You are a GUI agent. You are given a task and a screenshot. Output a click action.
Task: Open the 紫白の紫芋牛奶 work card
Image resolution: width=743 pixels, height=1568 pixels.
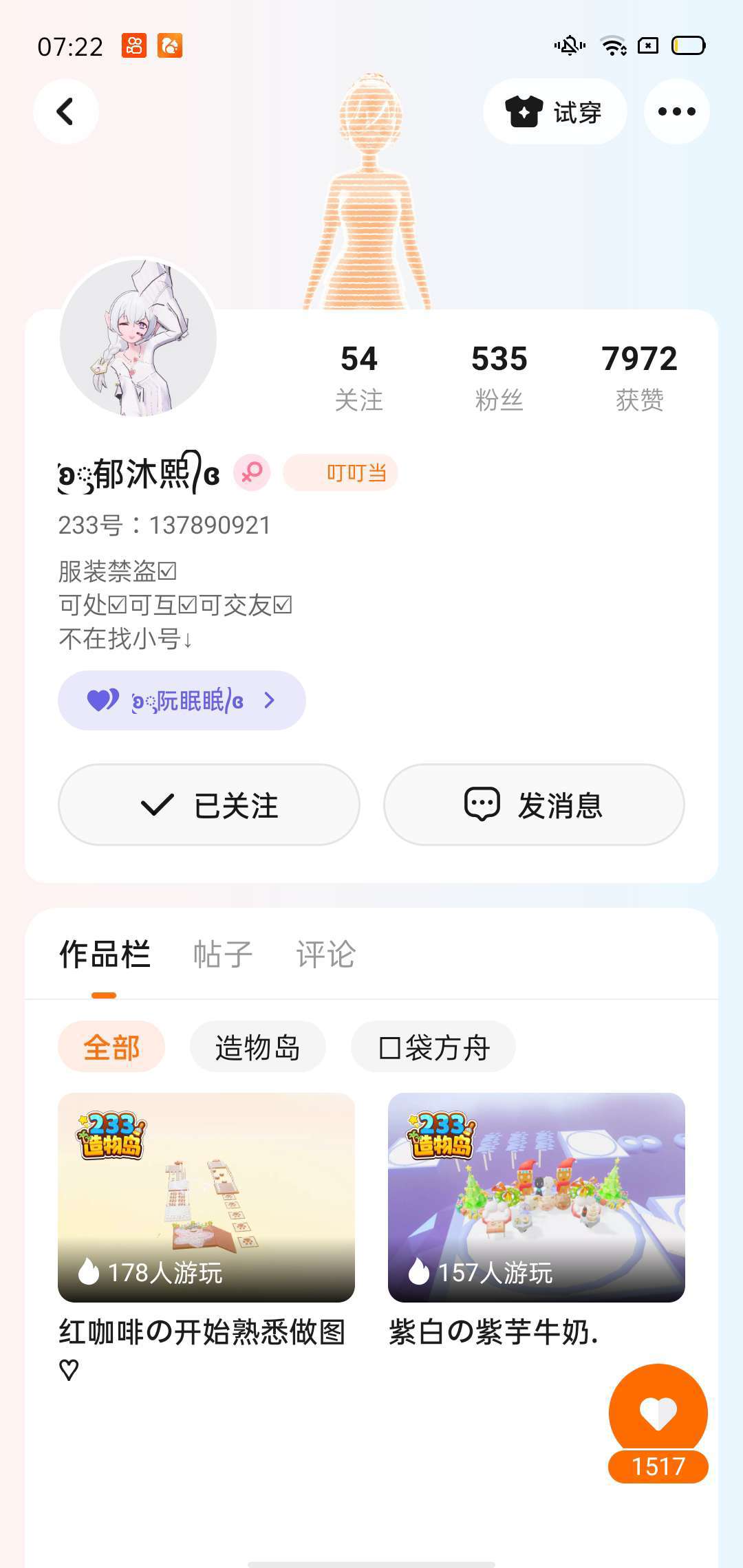pos(537,1197)
